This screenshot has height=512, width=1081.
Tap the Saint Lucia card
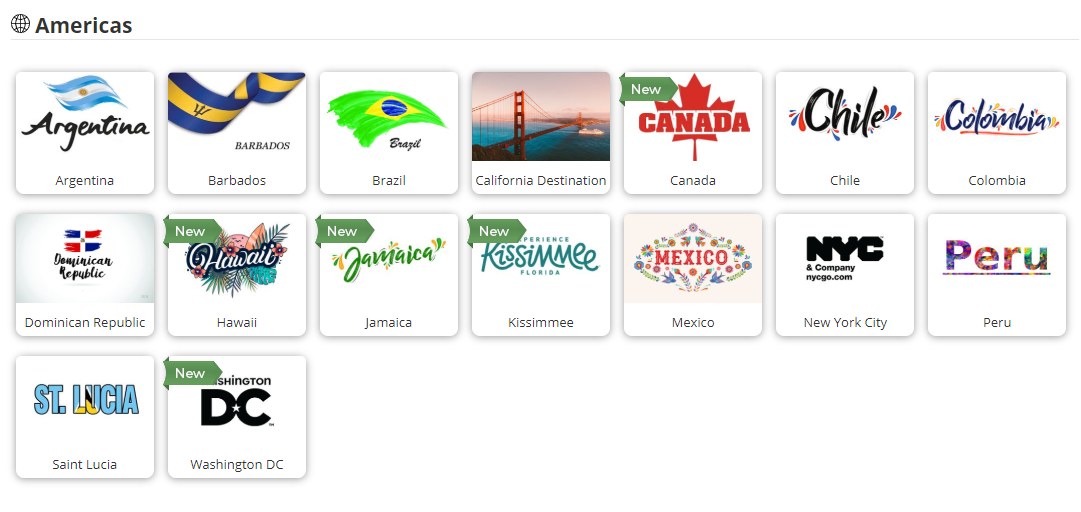click(85, 417)
